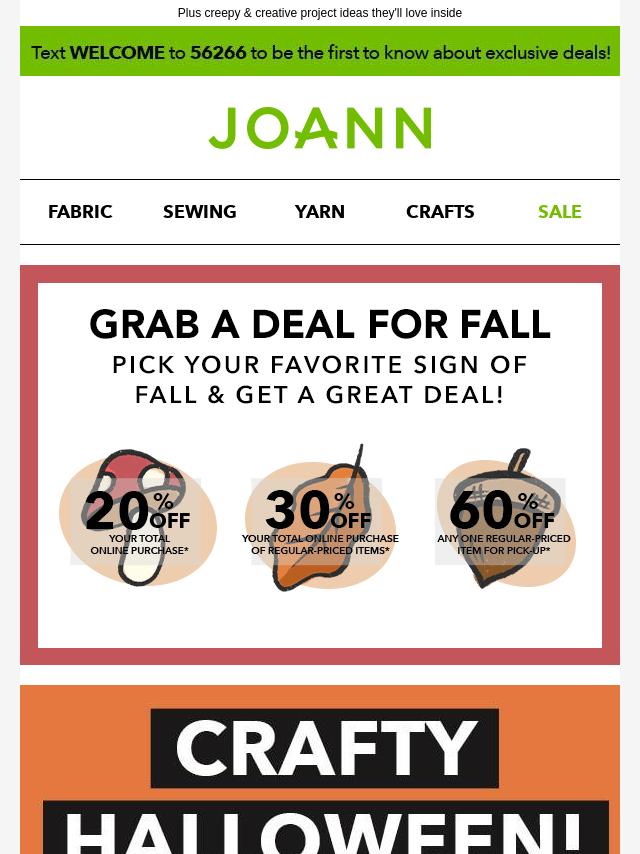
Task: Grab the 60% off one item pick-up deal
Action: coord(504,520)
